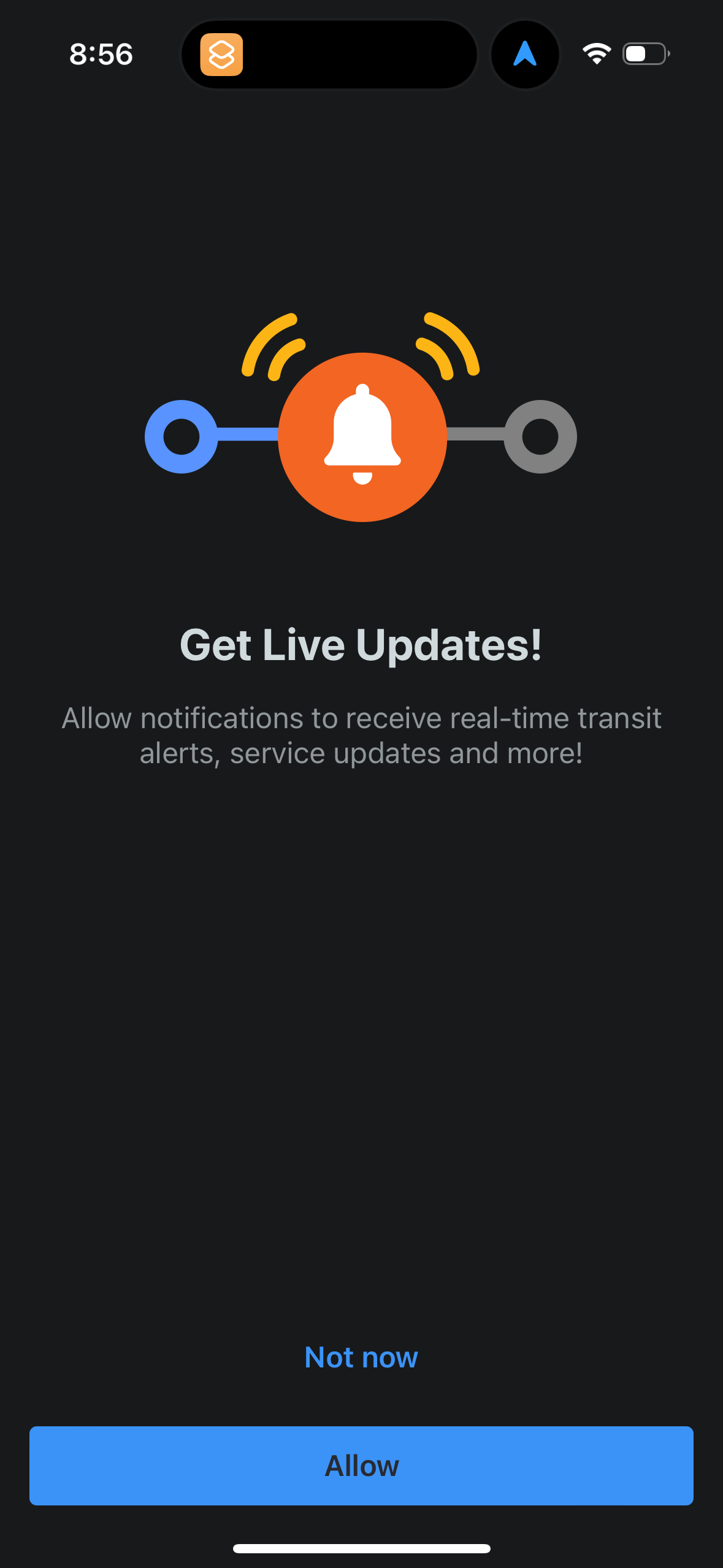Select the blue transit stop circle
The height and width of the screenshot is (1568, 723).
click(181, 436)
